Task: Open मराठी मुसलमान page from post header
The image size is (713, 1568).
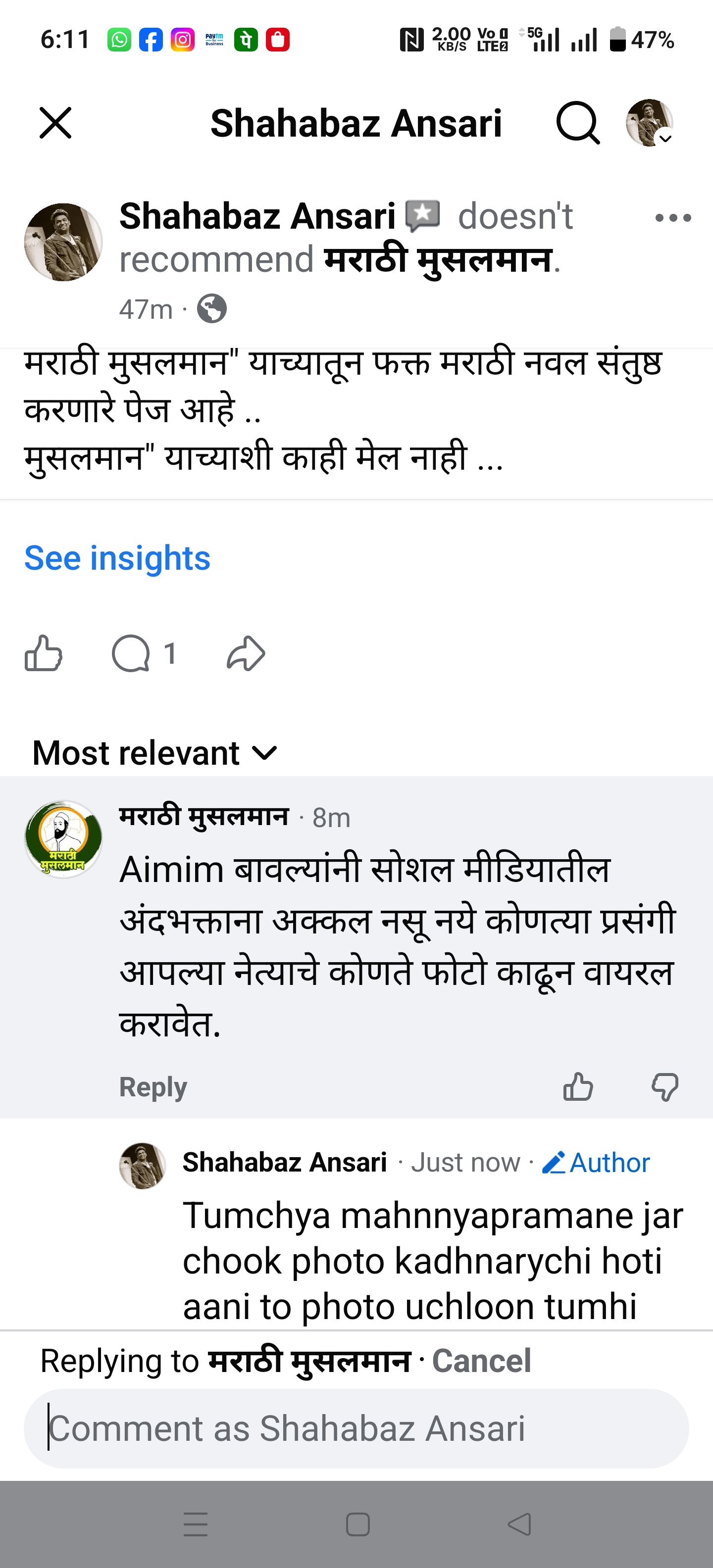Action: point(438,260)
